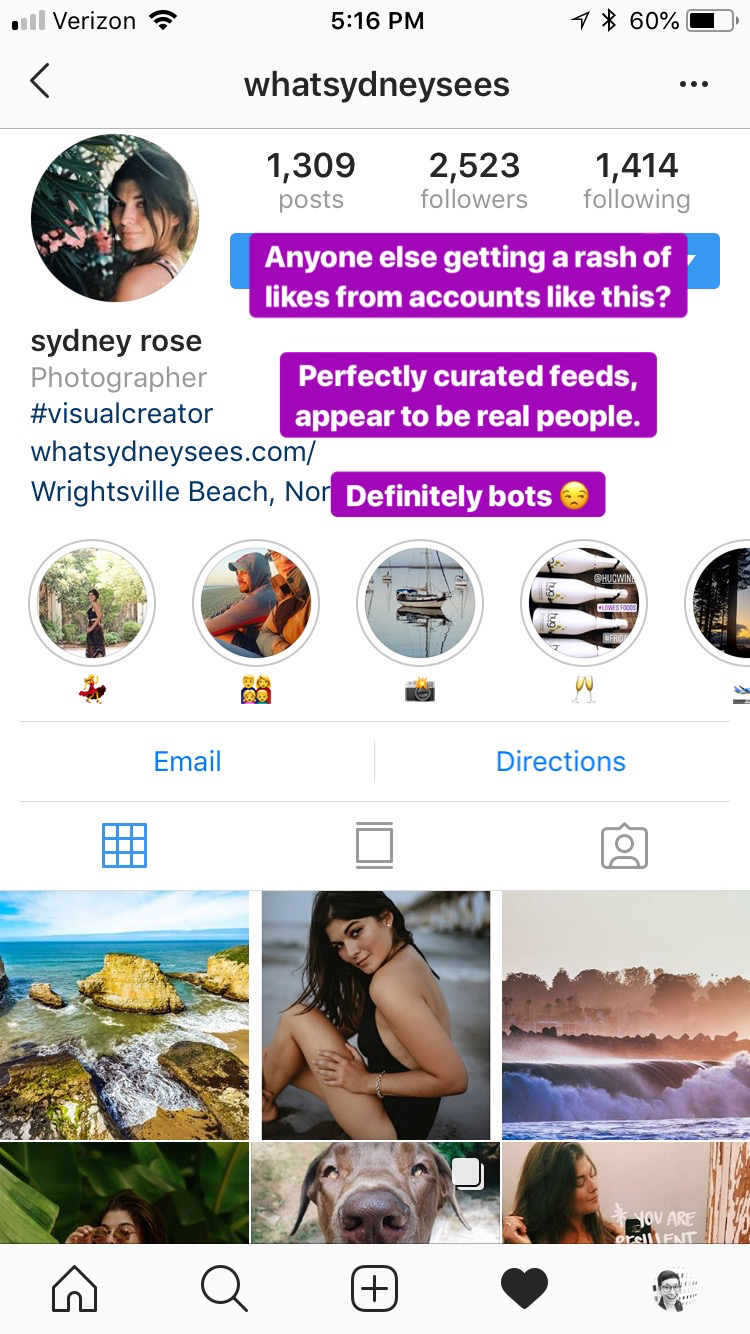
Task: Open the #visualcreator hashtag link
Action: click(122, 414)
